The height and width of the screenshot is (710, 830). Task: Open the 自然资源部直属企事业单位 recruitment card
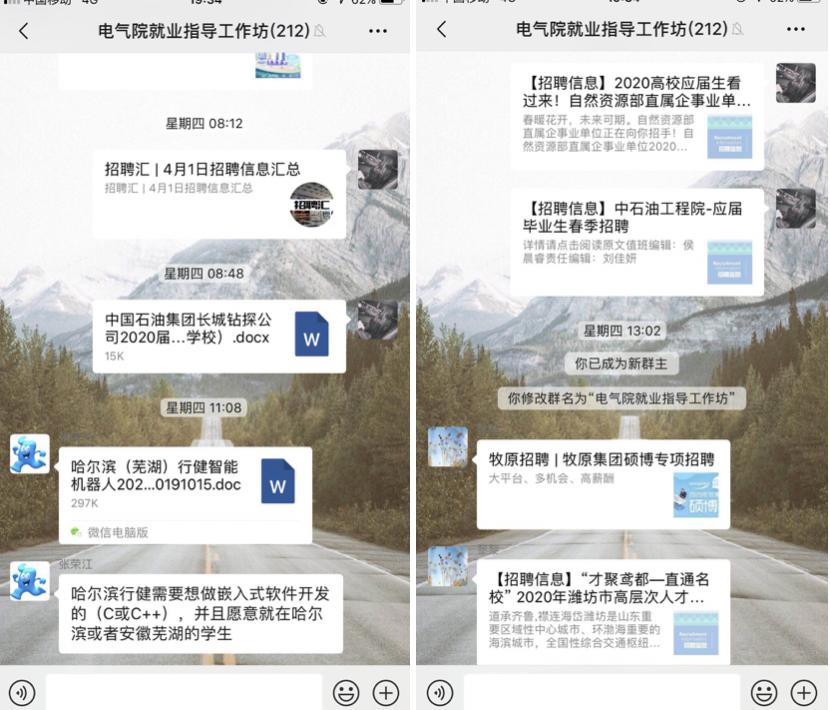pyautogui.click(x=637, y=116)
